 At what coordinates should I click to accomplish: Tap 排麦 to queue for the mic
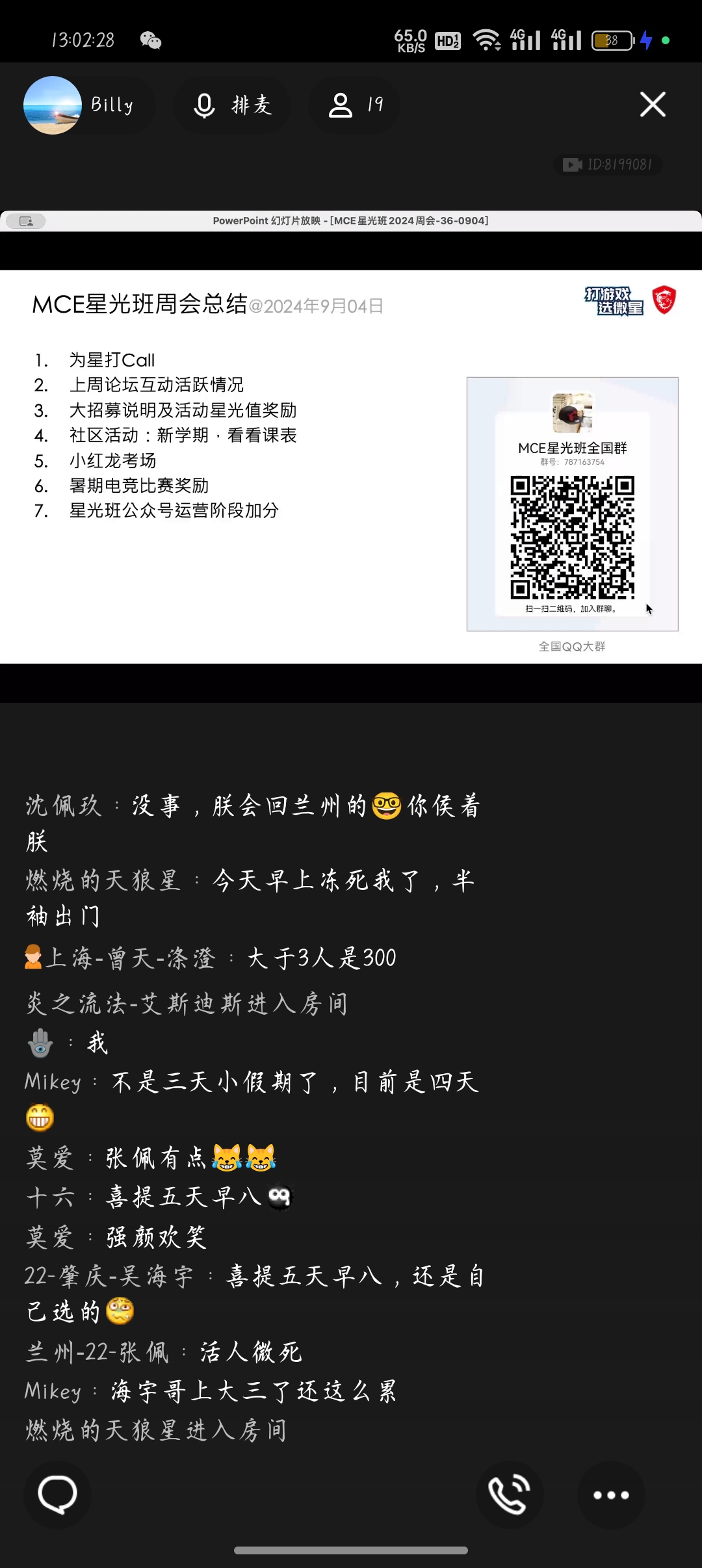point(233,105)
